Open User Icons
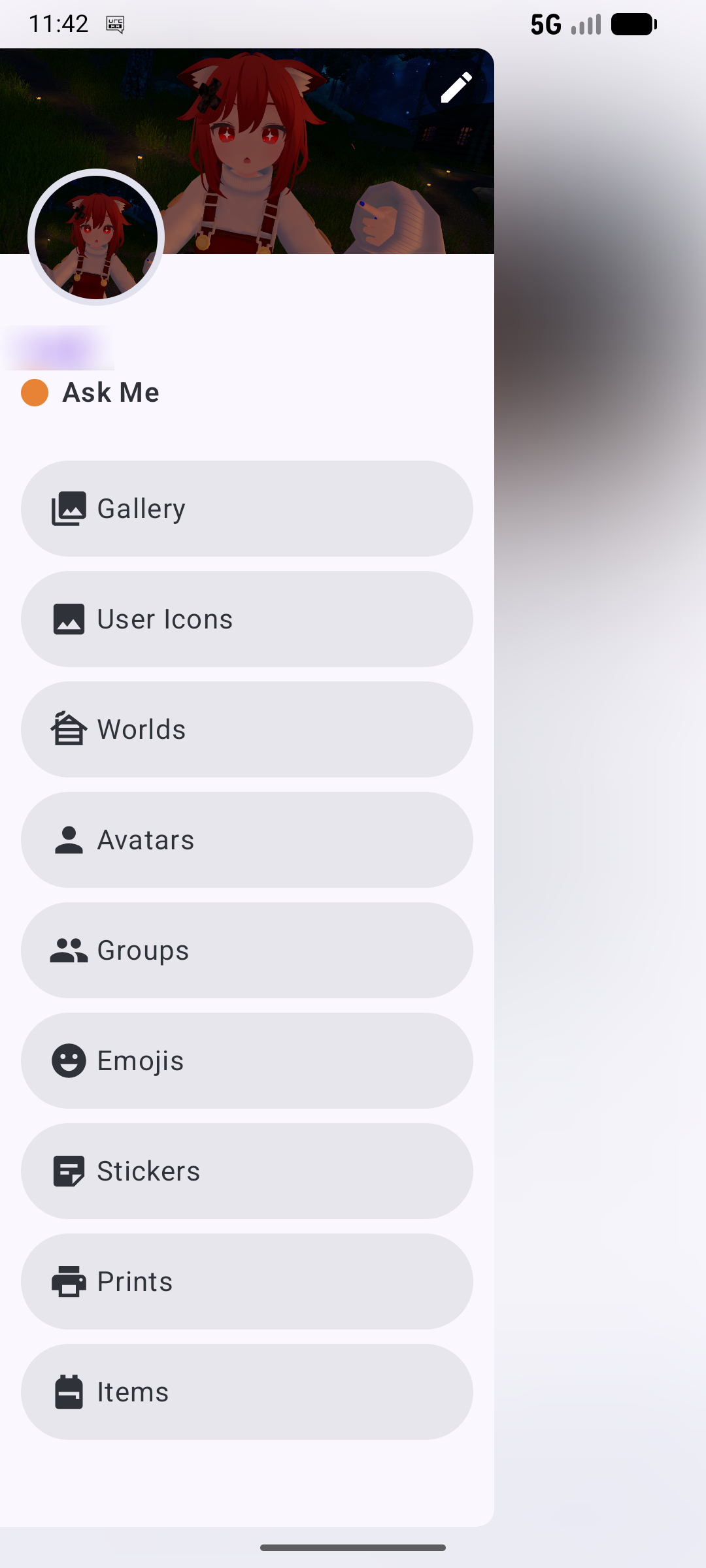706x1568 pixels. tap(247, 619)
